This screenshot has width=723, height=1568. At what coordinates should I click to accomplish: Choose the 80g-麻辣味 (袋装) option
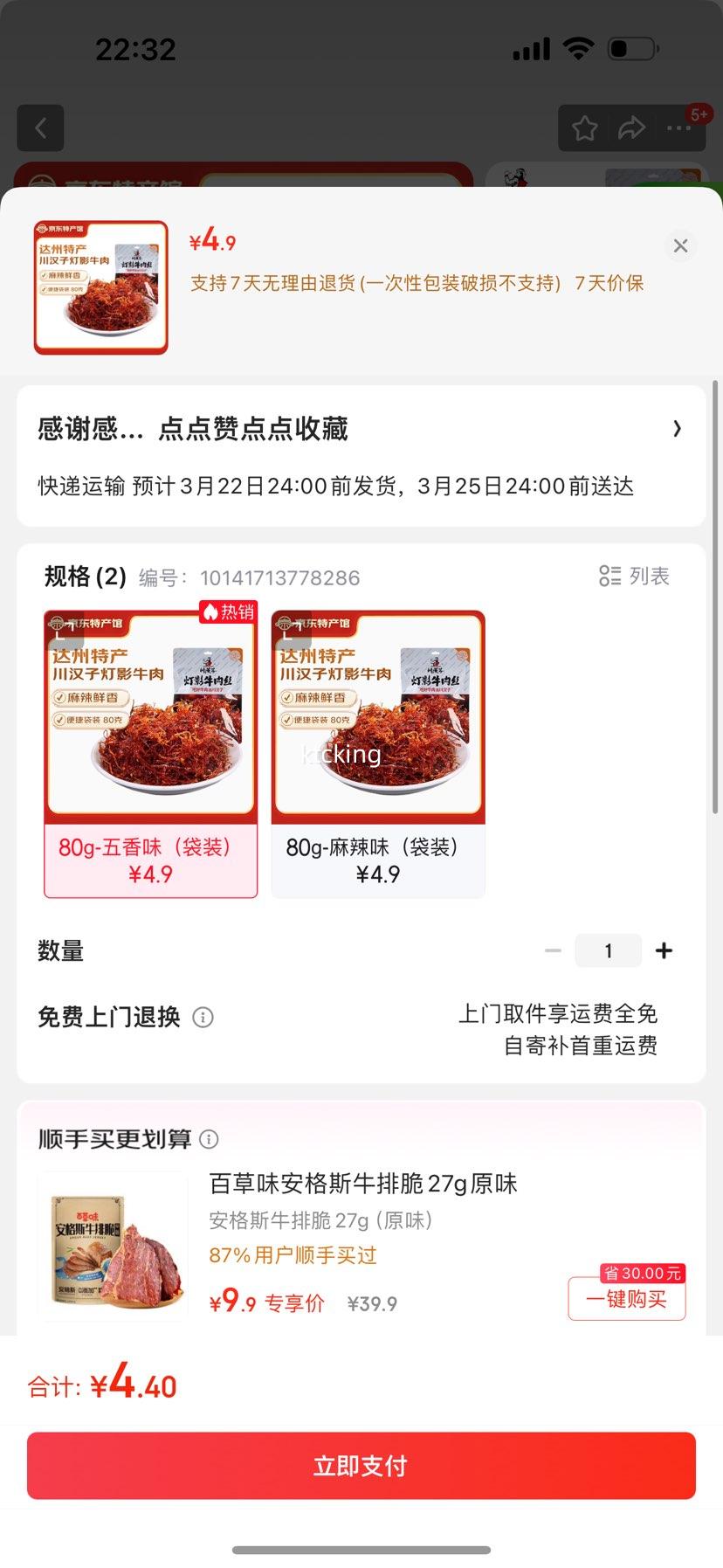point(378,754)
